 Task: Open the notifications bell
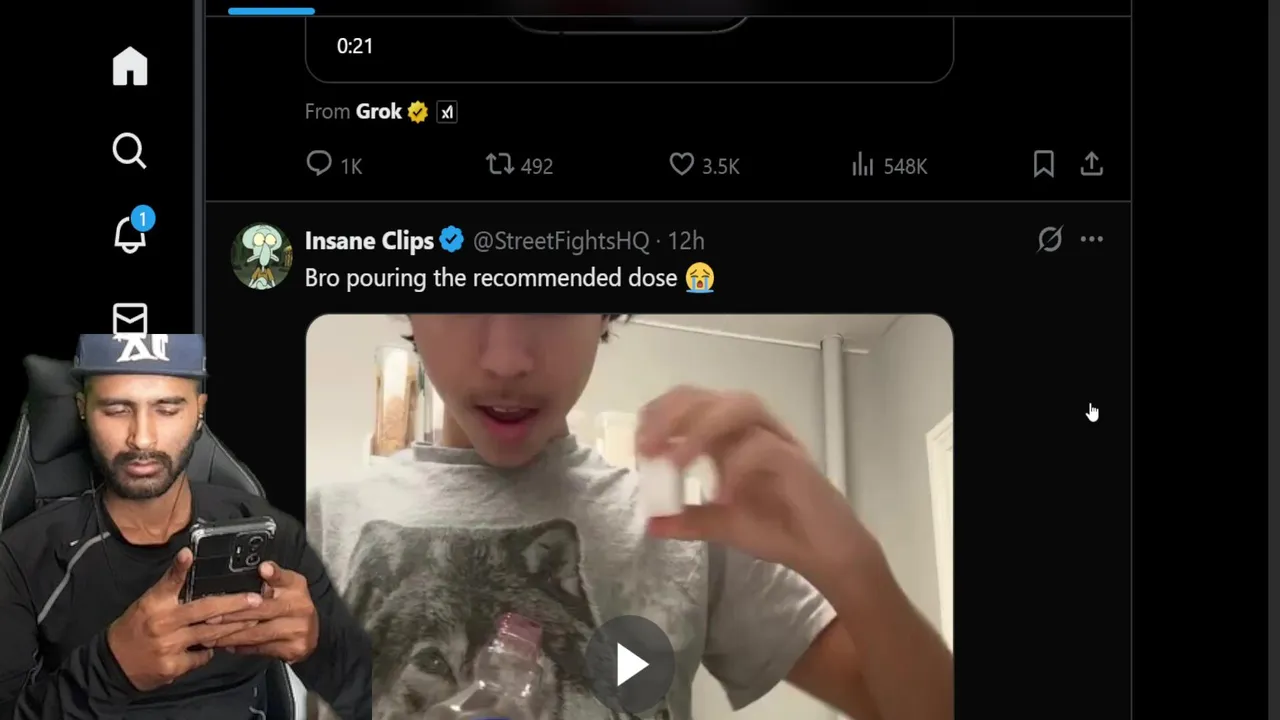pyautogui.click(x=130, y=234)
